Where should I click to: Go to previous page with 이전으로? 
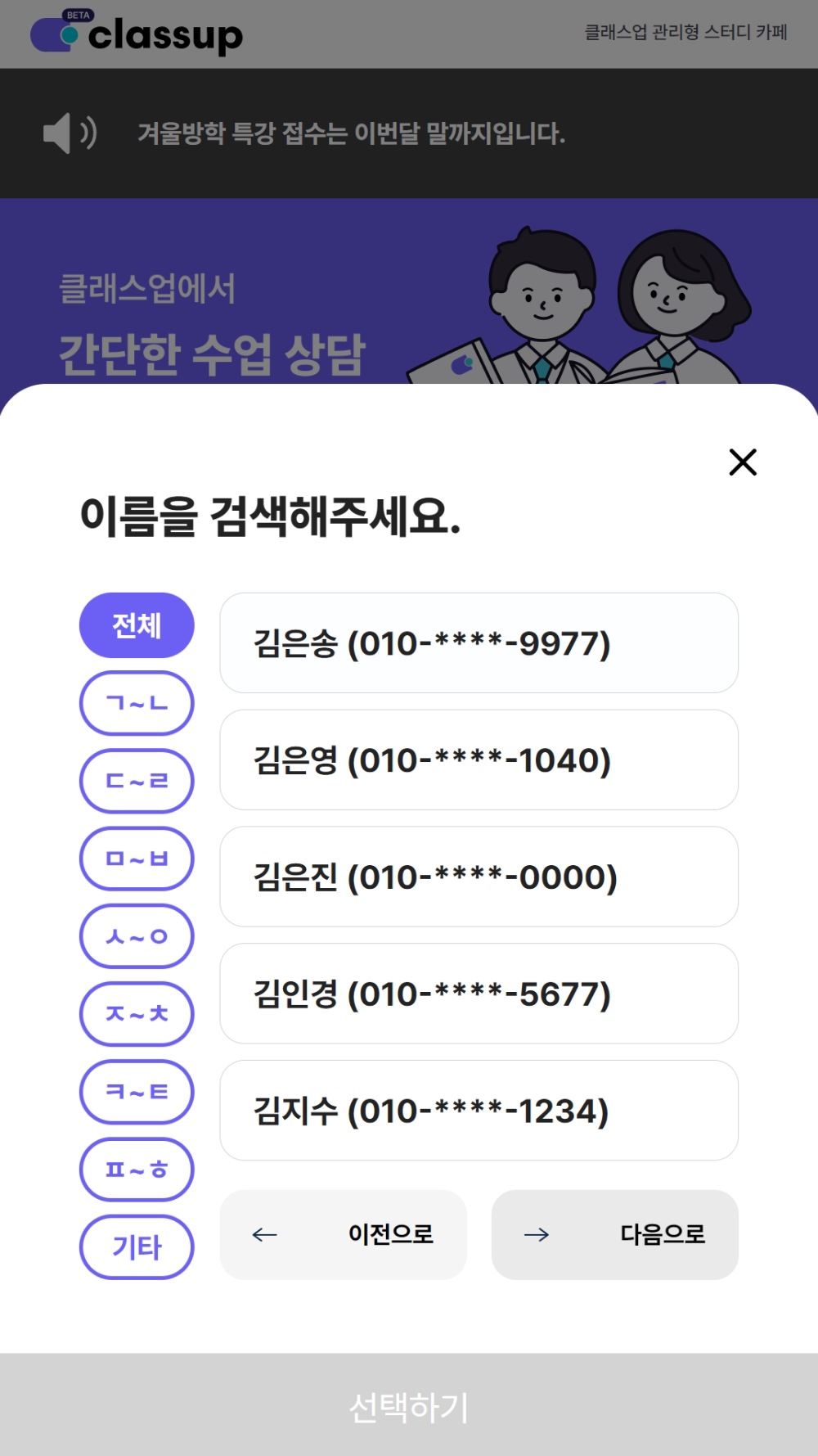(x=343, y=1234)
